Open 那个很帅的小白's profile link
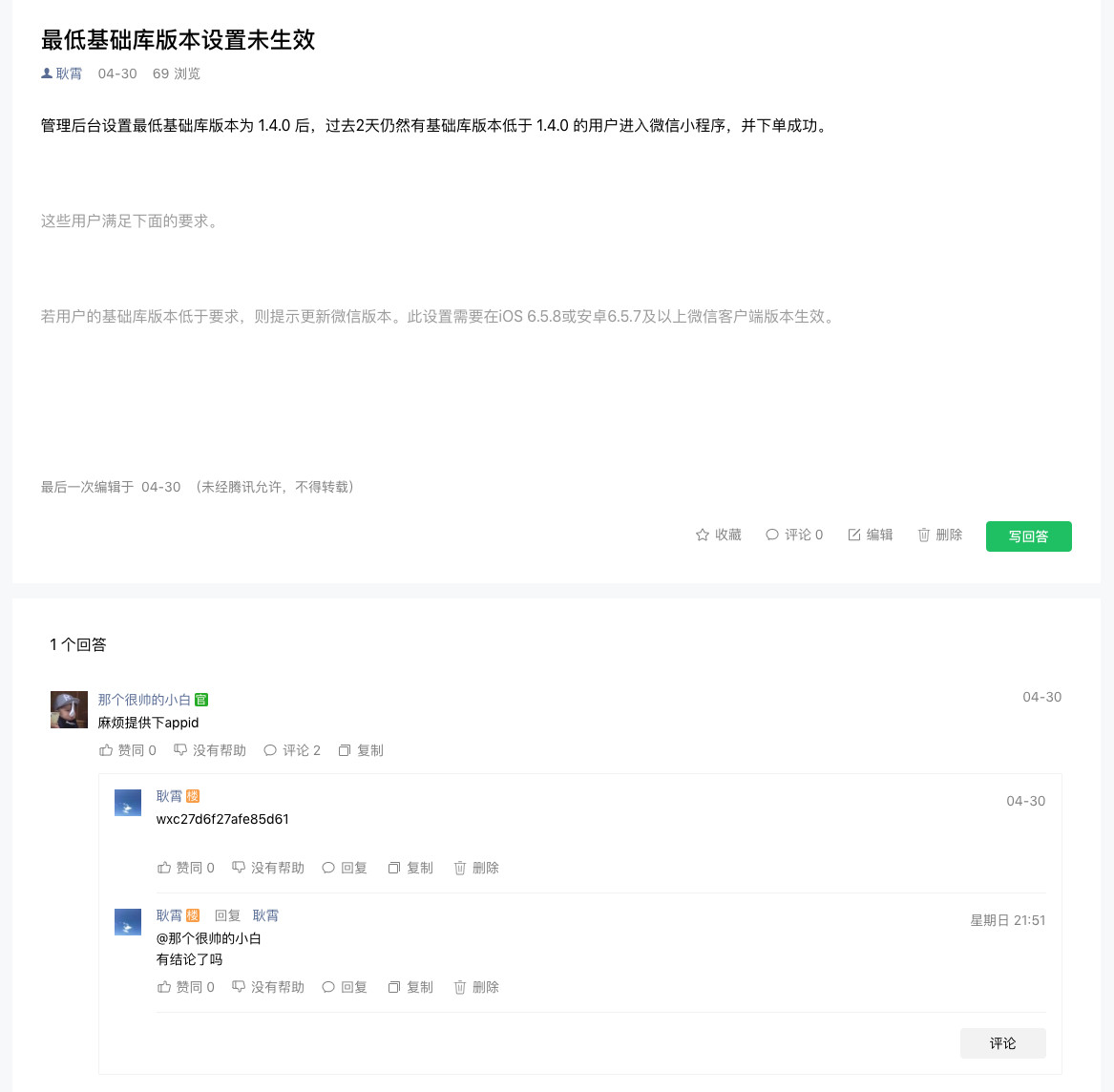1114x1092 pixels. tap(144, 700)
